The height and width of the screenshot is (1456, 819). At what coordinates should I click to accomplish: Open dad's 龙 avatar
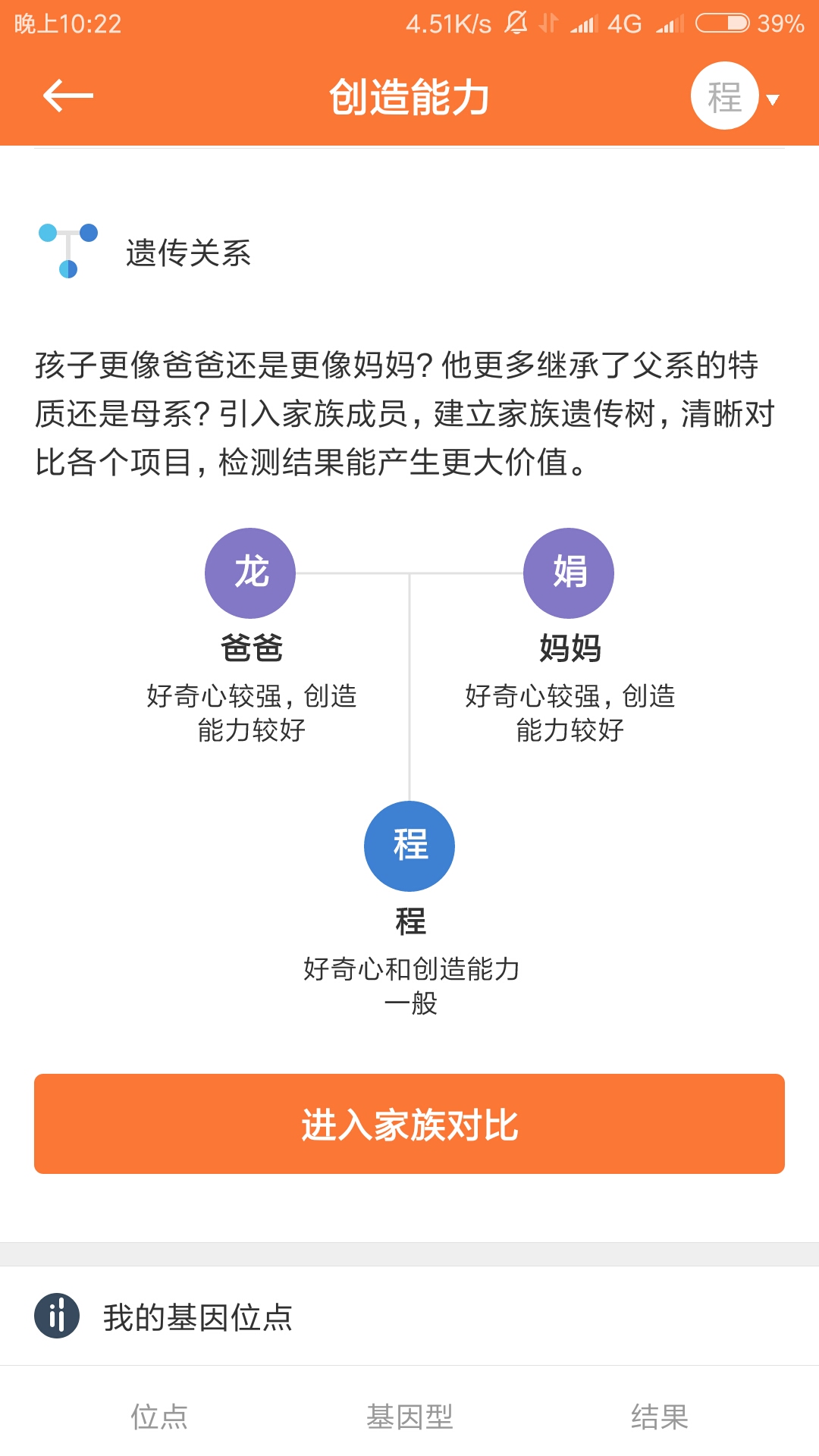pyautogui.click(x=250, y=573)
